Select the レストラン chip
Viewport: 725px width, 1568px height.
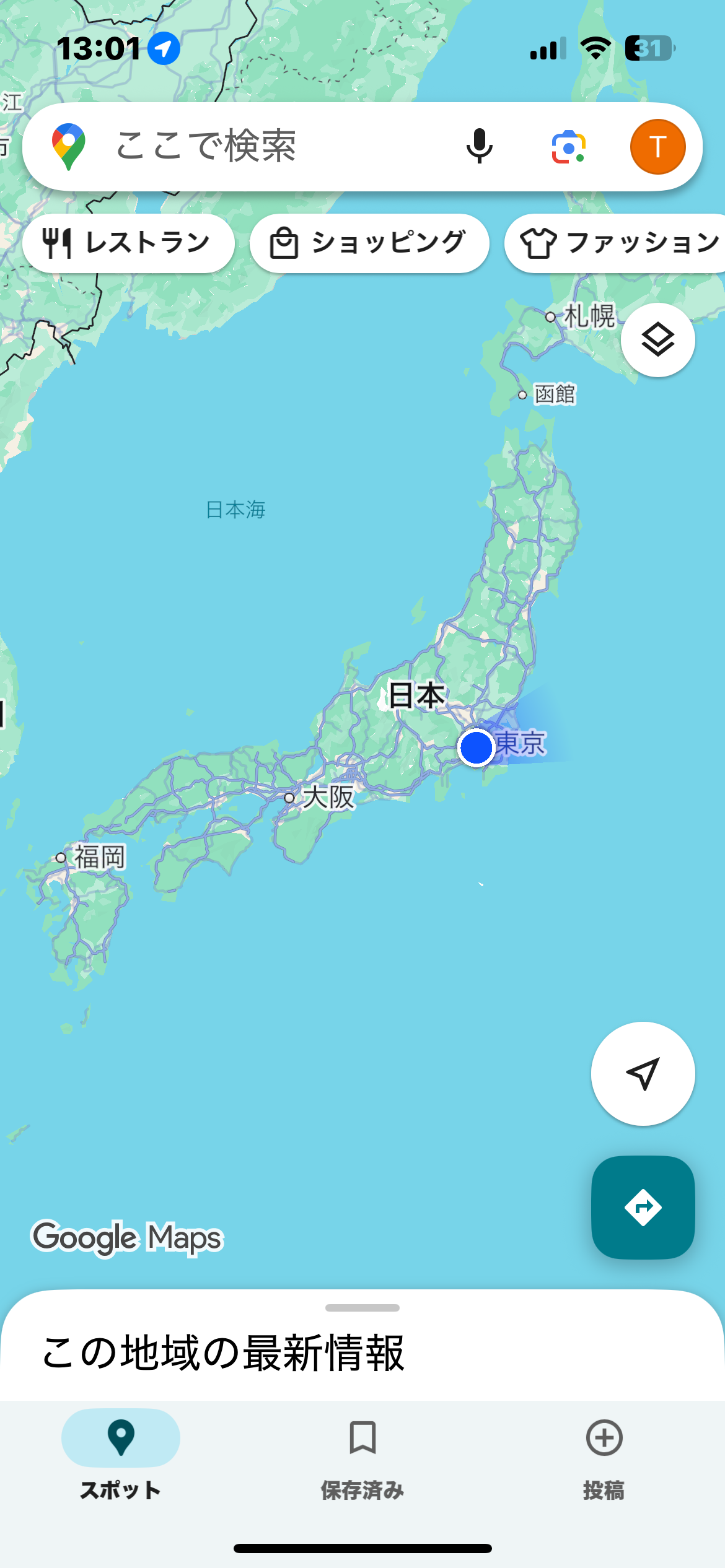[x=128, y=243]
